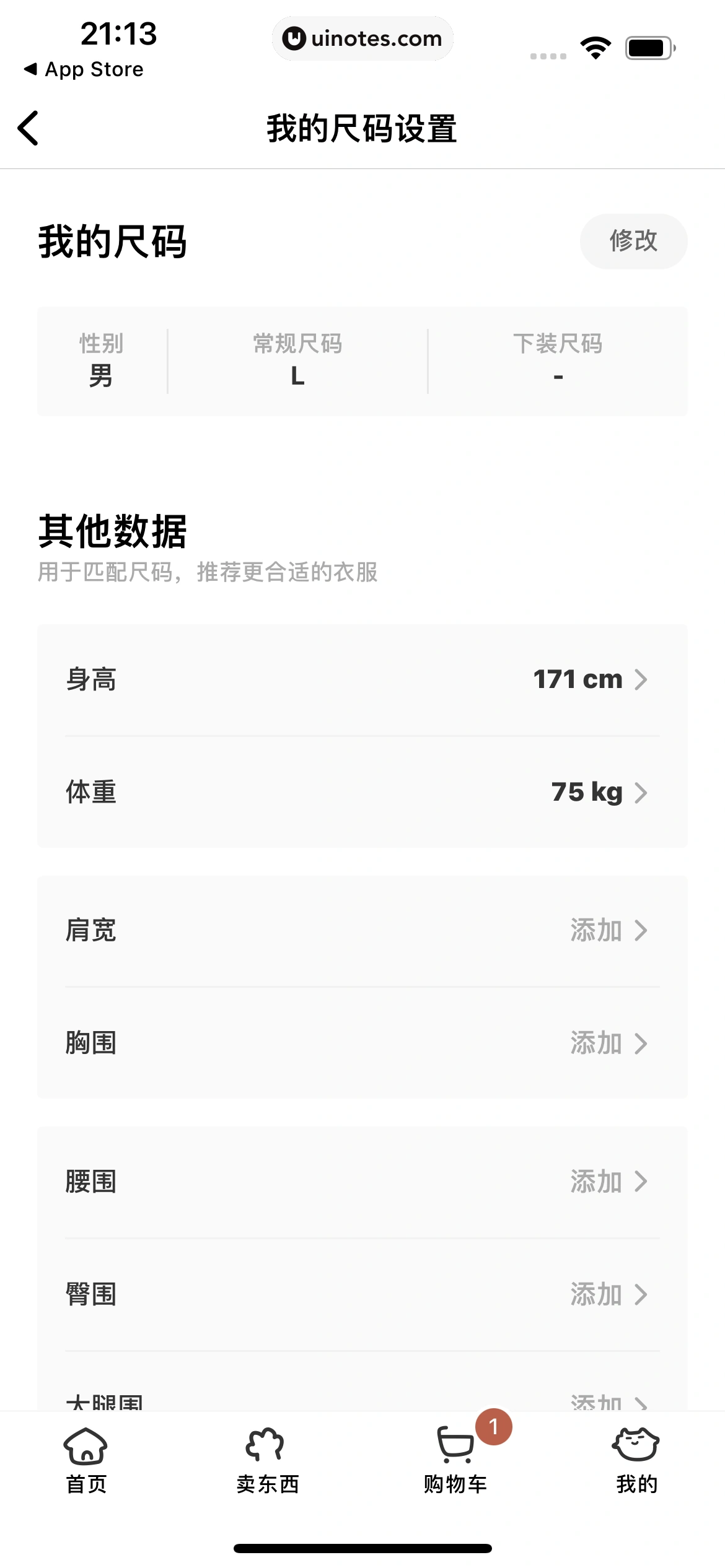Tap 修改 to edit my size
The width and height of the screenshot is (725, 1568).
(x=633, y=242)
